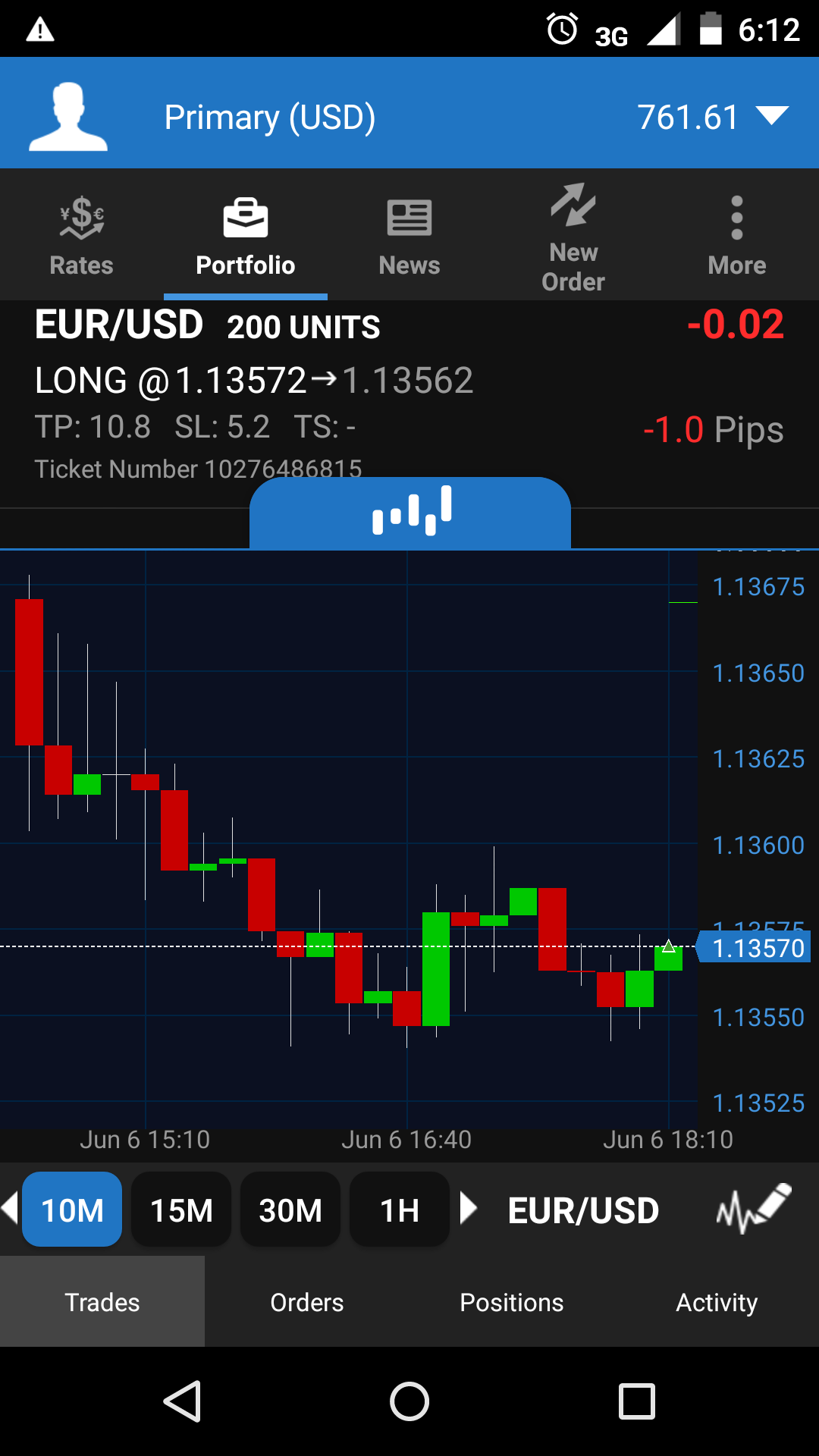Screen dimensions: 819x1456
Task: Select the 30M chart interval
Action: point(290,1210)
